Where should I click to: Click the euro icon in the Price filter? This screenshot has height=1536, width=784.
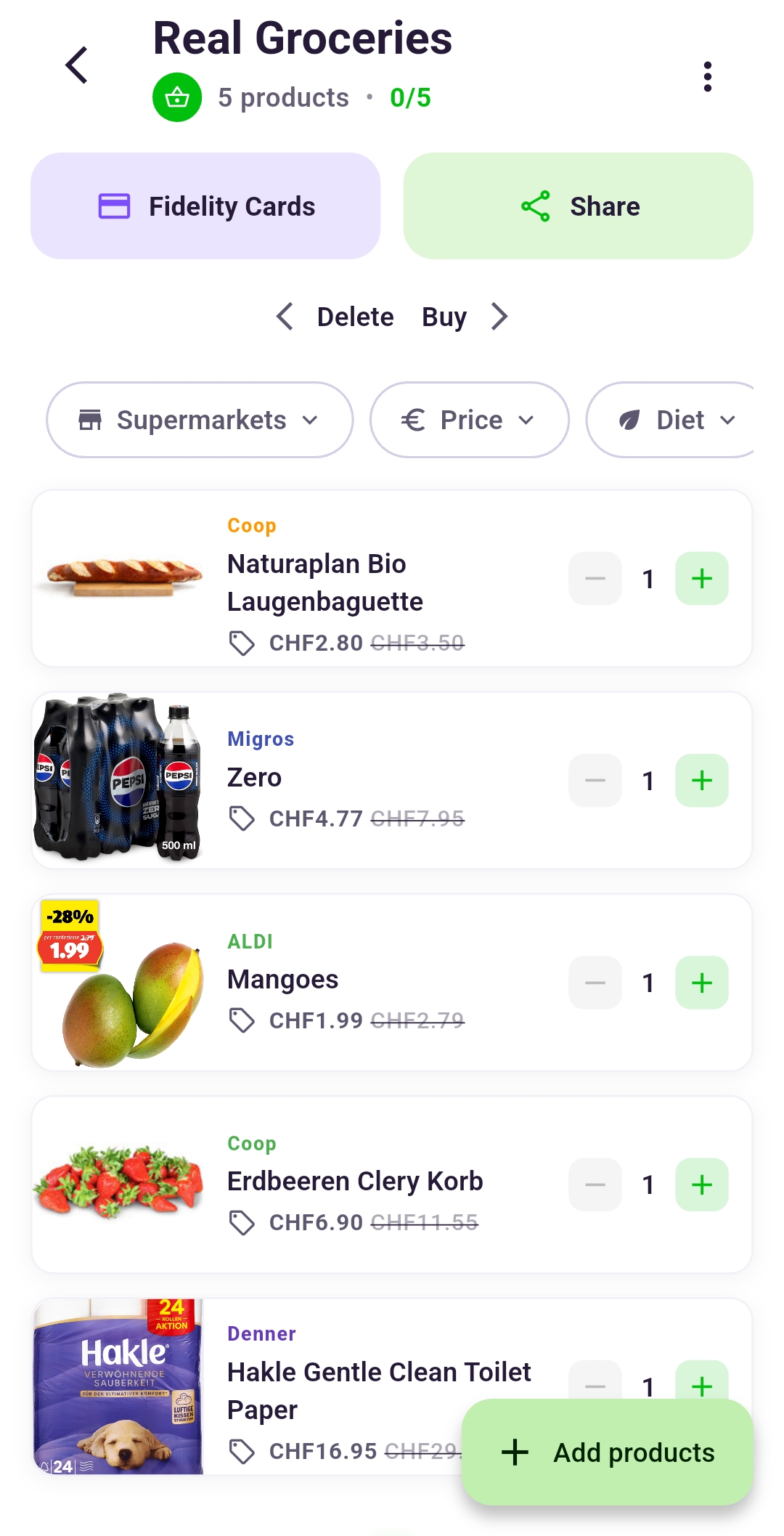pos(412,420)
